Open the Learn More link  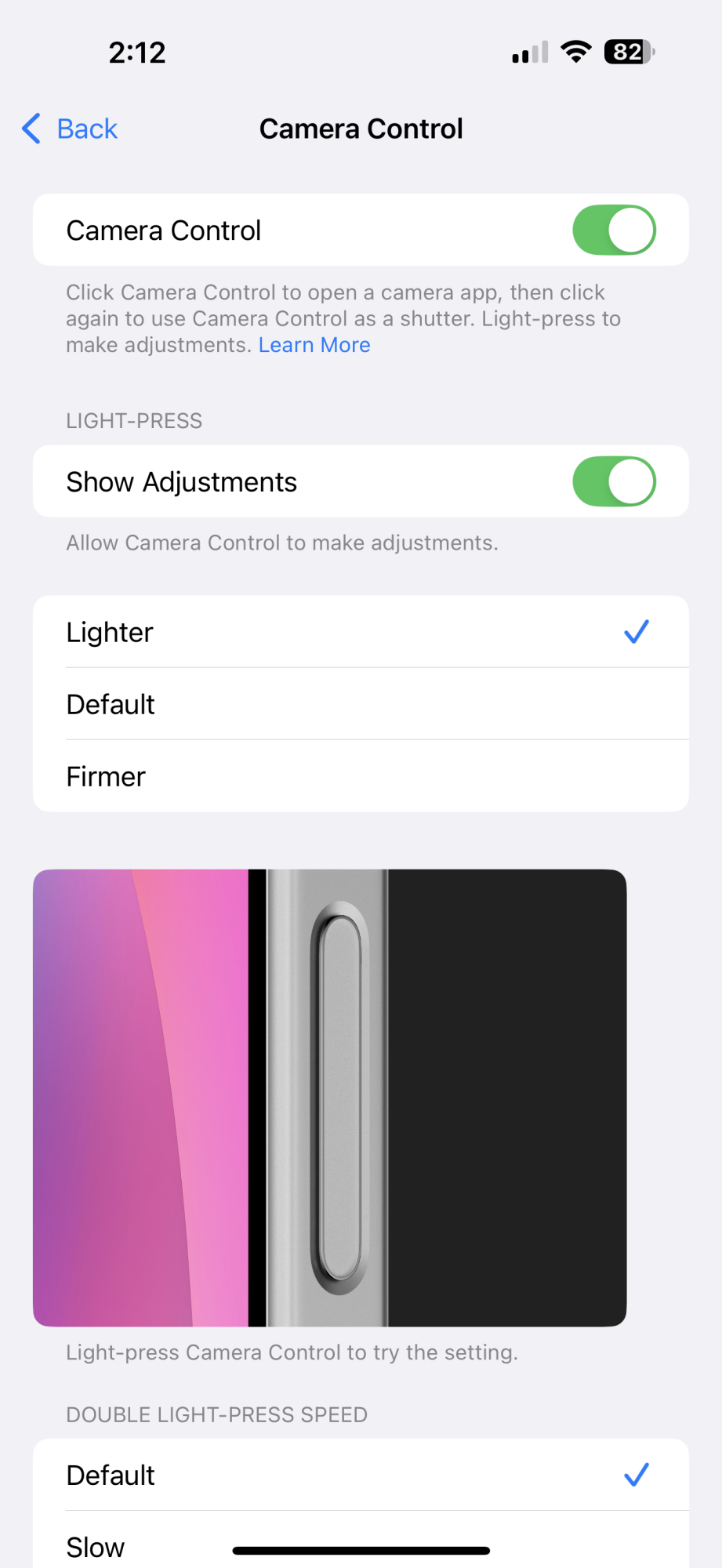314,345
